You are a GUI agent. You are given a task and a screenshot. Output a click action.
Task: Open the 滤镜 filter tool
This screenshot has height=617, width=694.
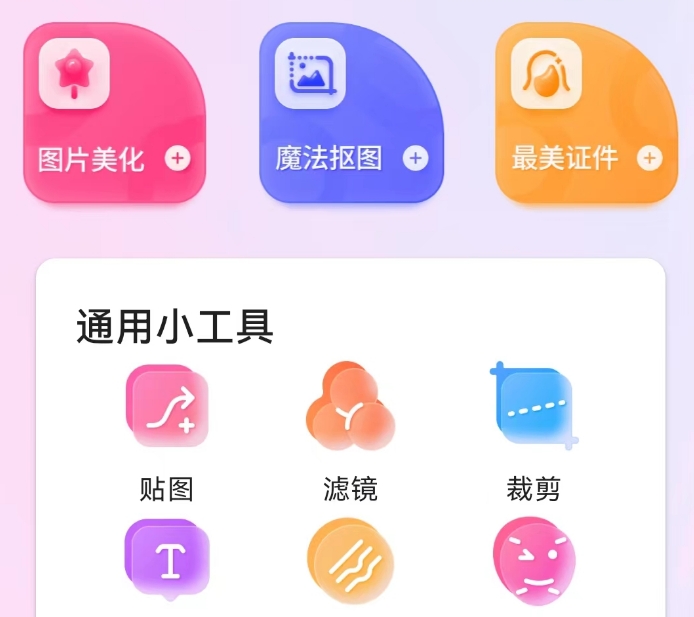tap(349, 407)
